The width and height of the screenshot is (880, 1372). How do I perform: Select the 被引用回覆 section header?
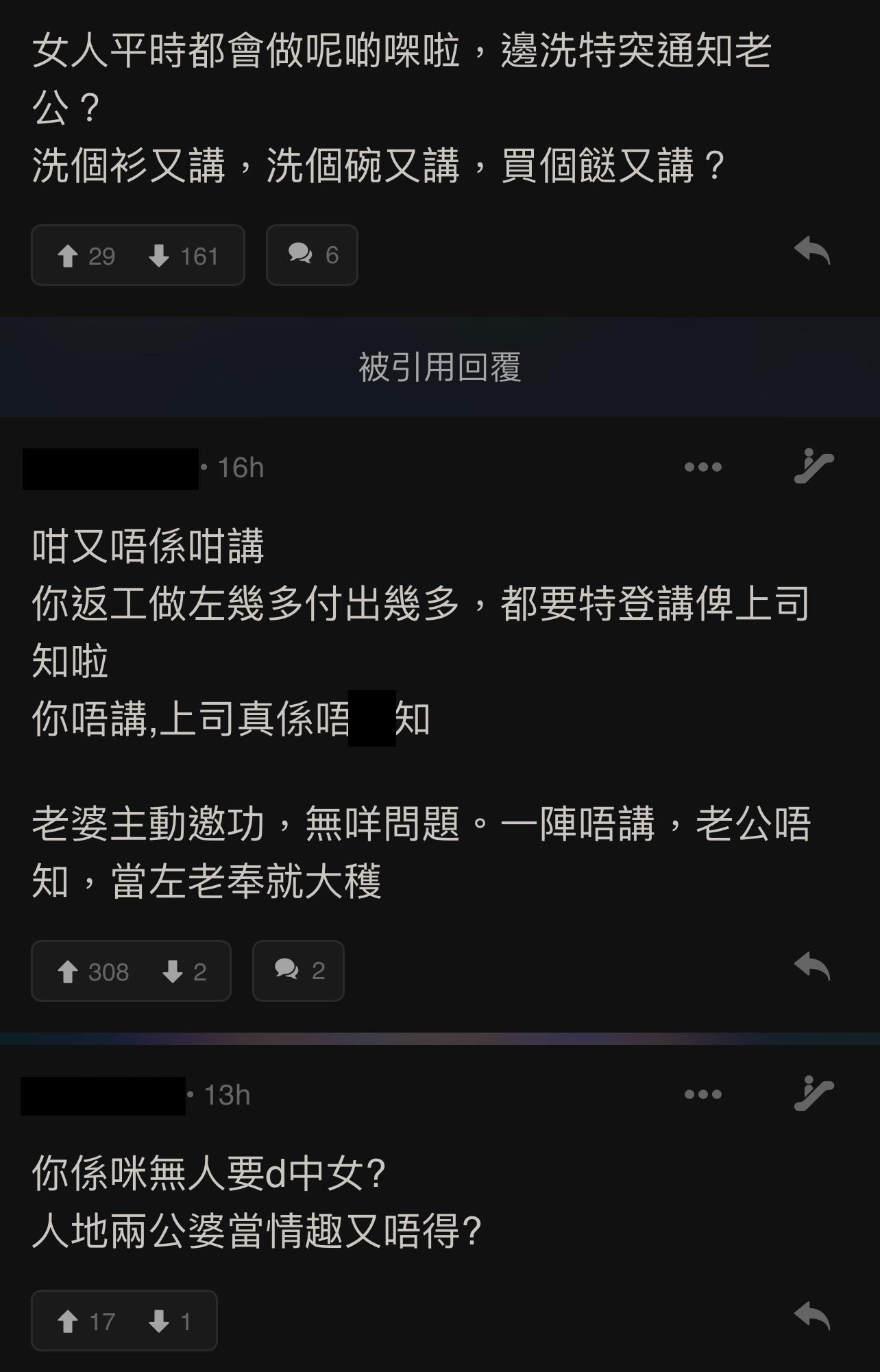point(440,369)
